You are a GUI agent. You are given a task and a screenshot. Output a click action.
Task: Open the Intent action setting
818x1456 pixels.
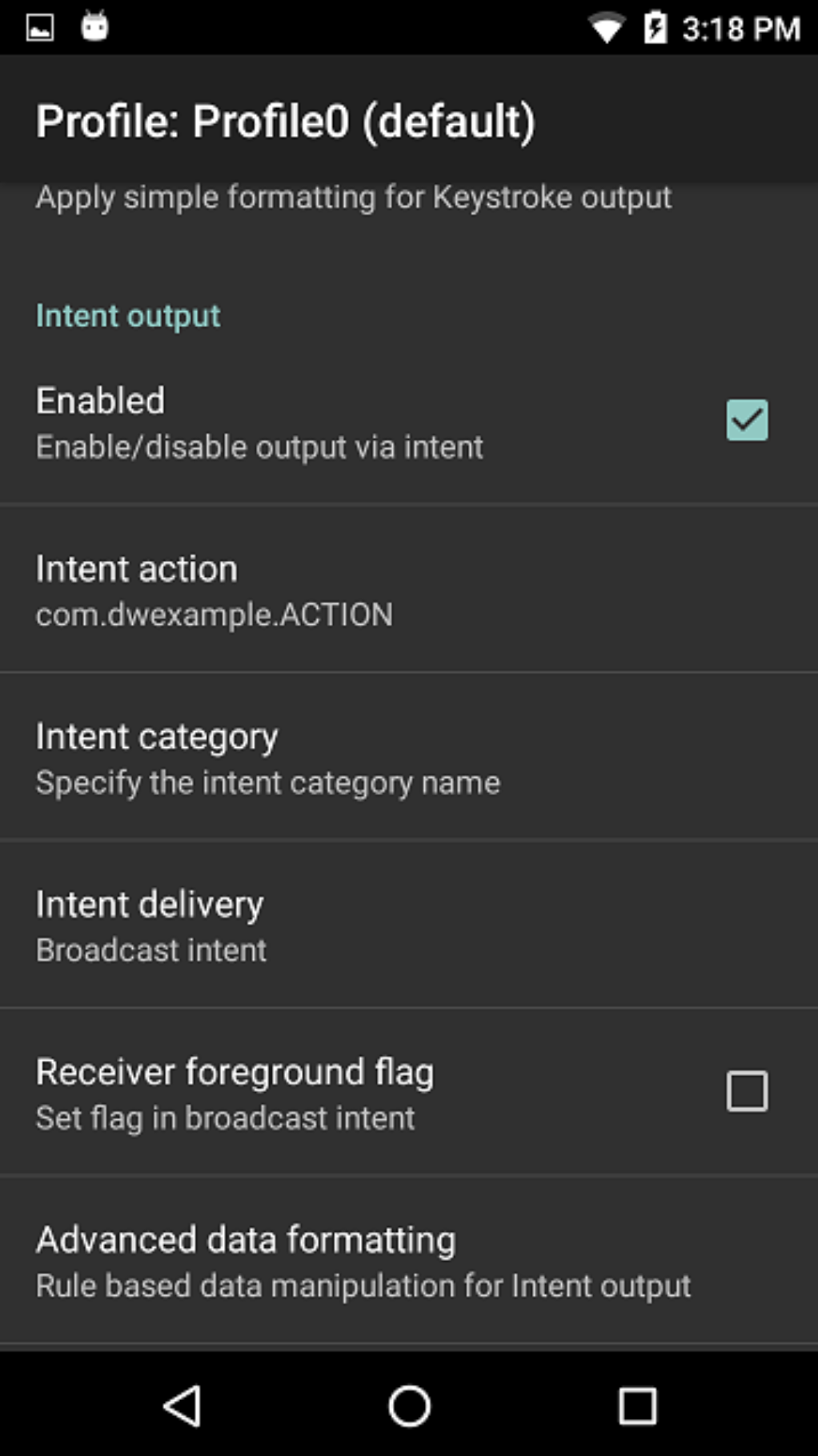pos(409,590)
